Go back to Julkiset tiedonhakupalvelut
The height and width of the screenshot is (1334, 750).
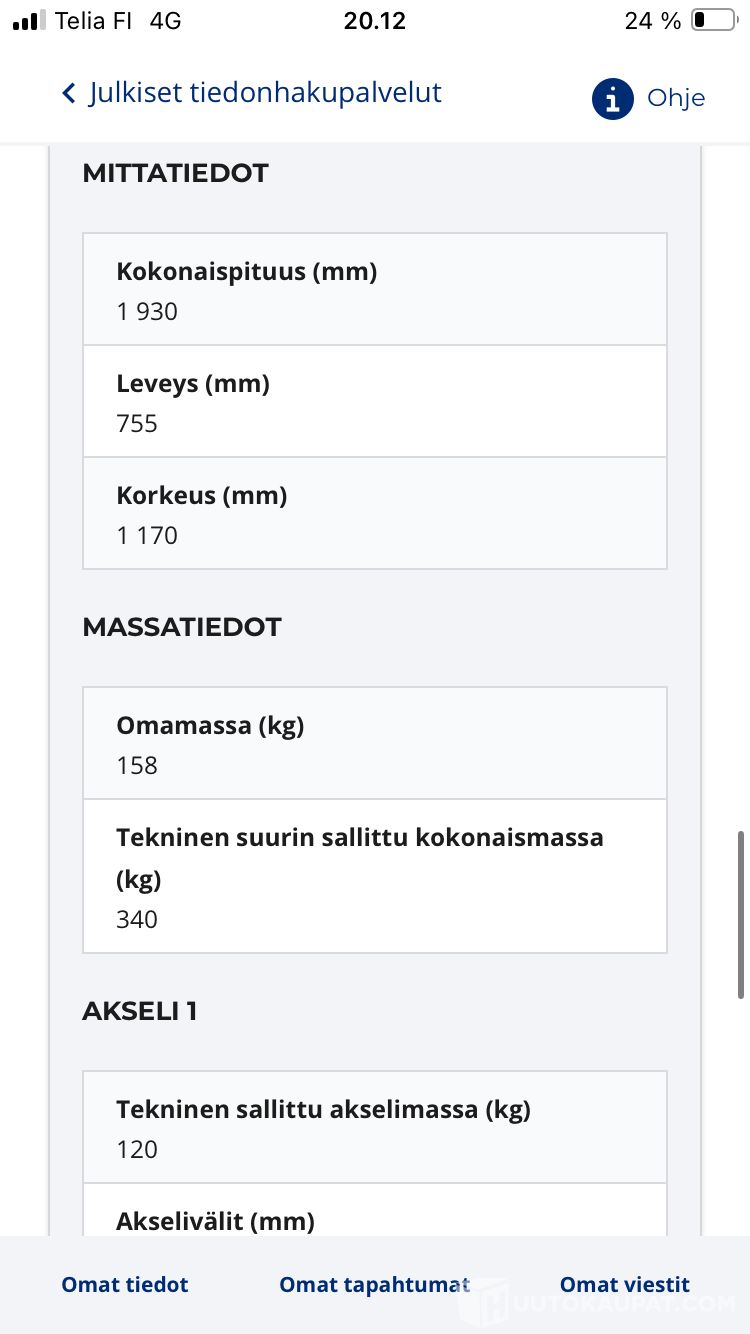pyautogui.click(x=251, y=94)
